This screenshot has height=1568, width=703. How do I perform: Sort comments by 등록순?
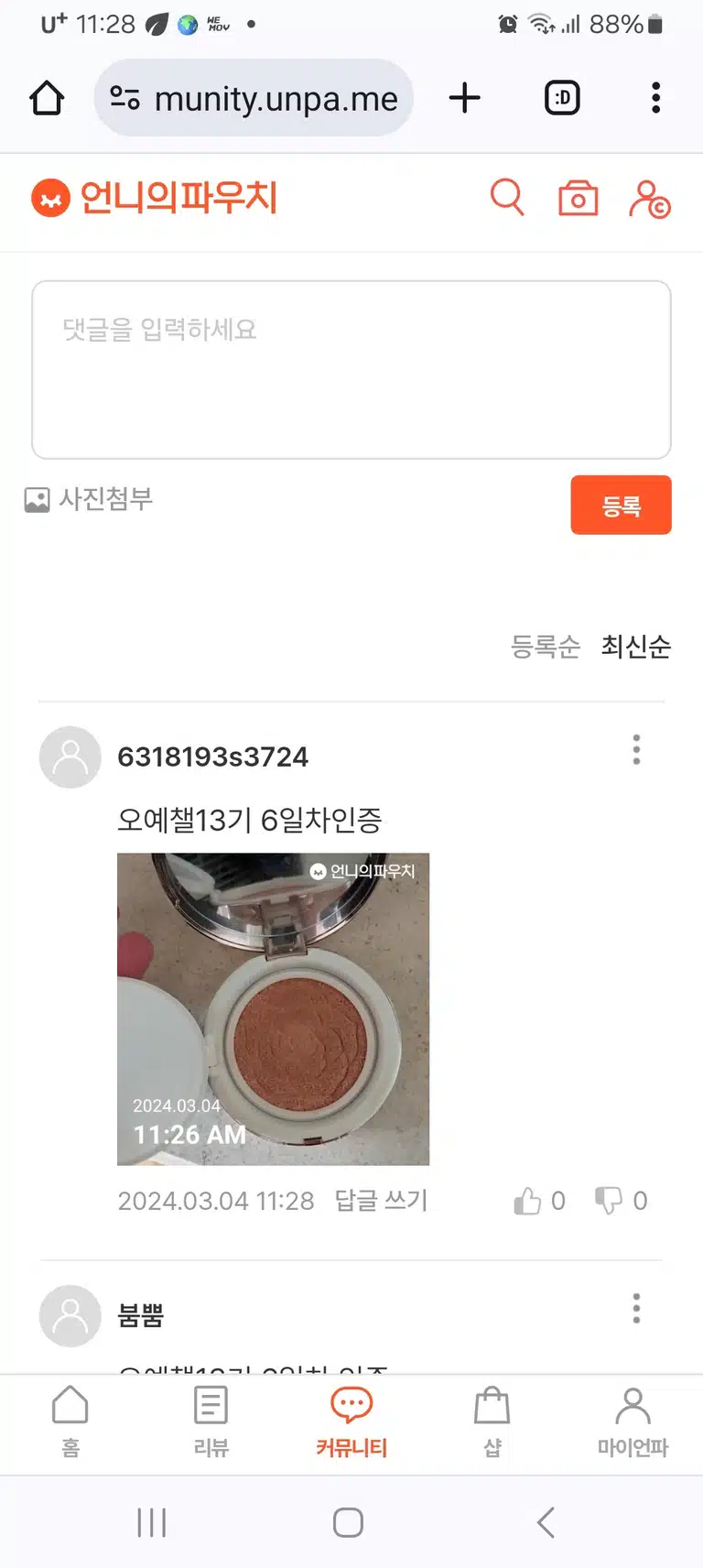click(x=546, y=647)
